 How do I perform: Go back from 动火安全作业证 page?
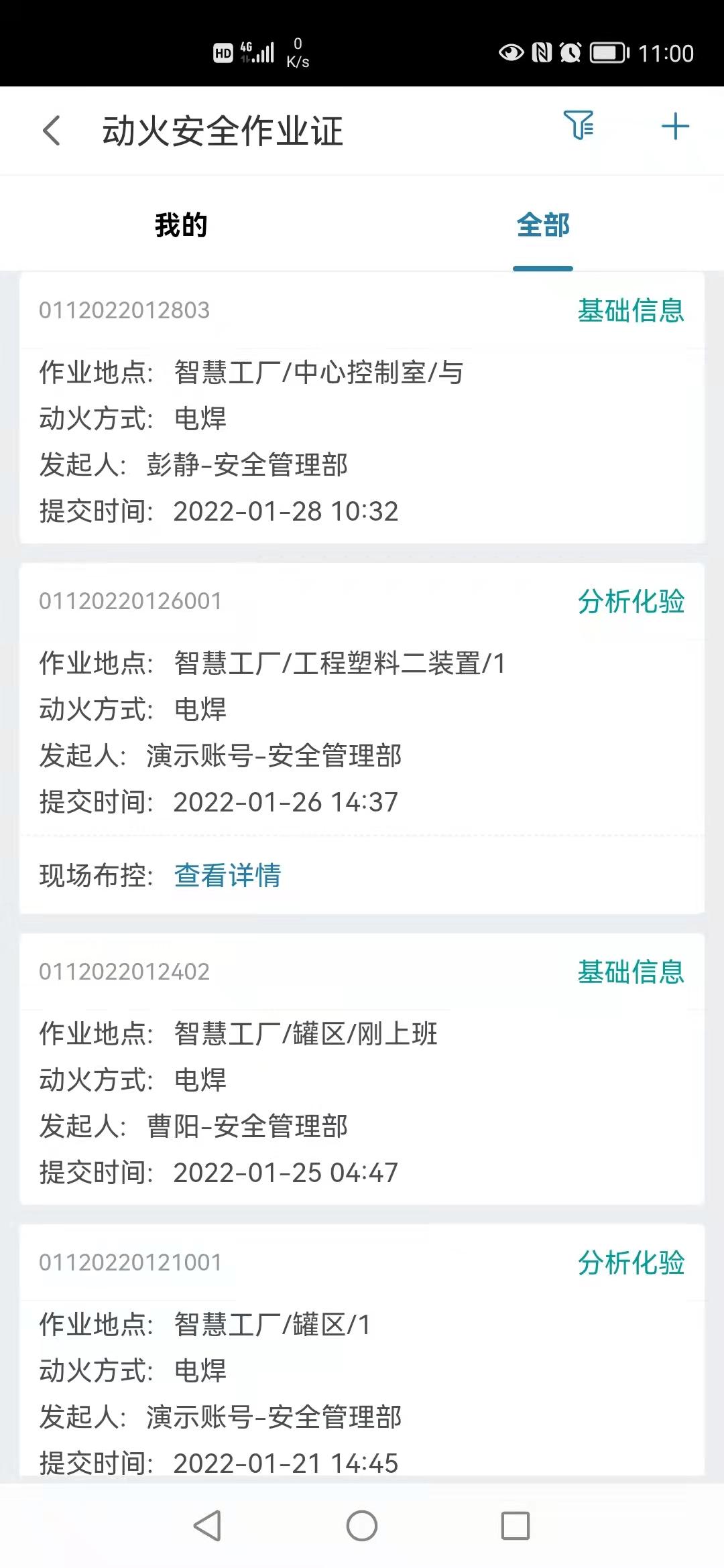[x=52, y=130]
